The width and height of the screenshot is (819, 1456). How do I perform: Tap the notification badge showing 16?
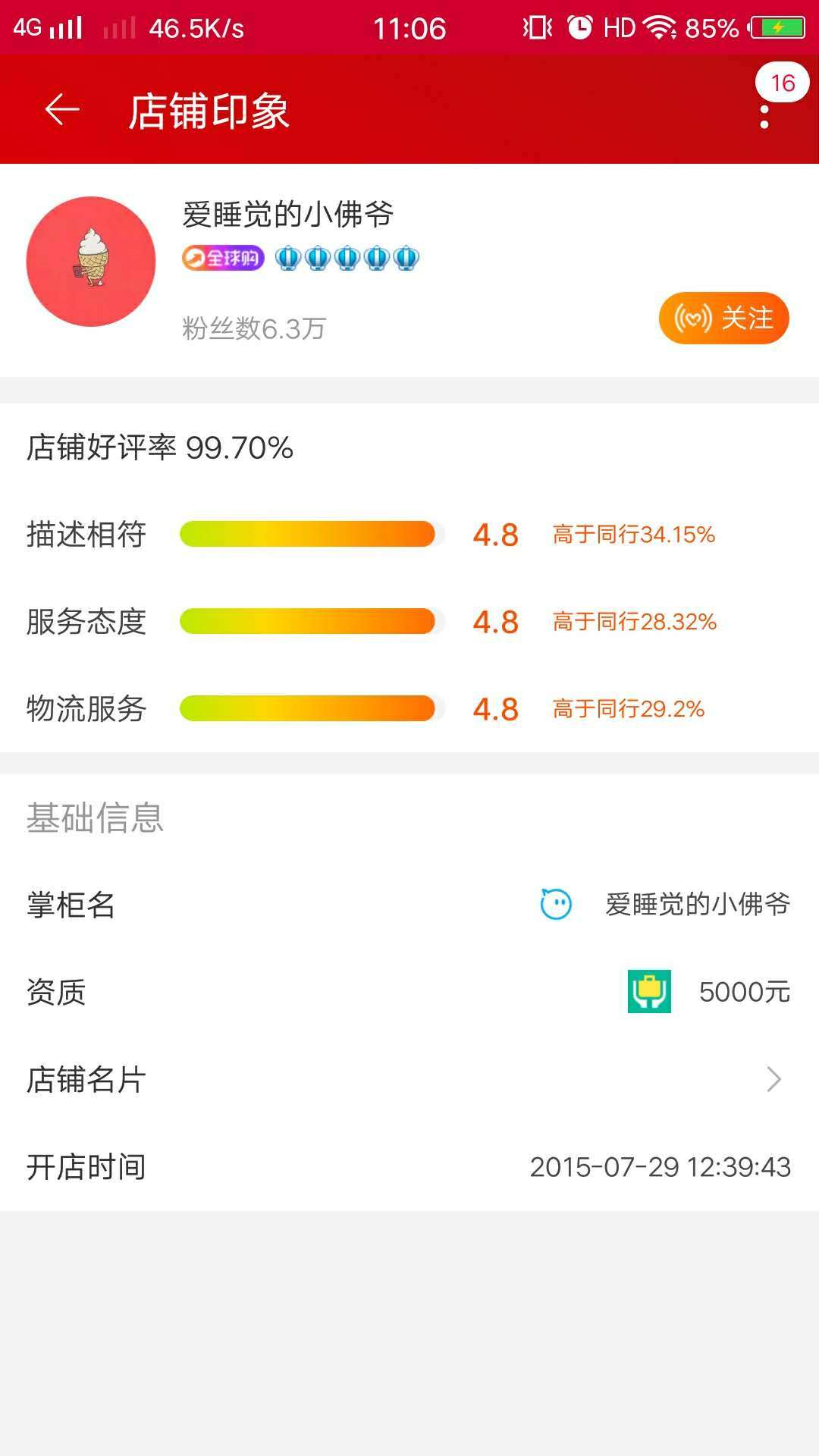click(x=782, y=83)
